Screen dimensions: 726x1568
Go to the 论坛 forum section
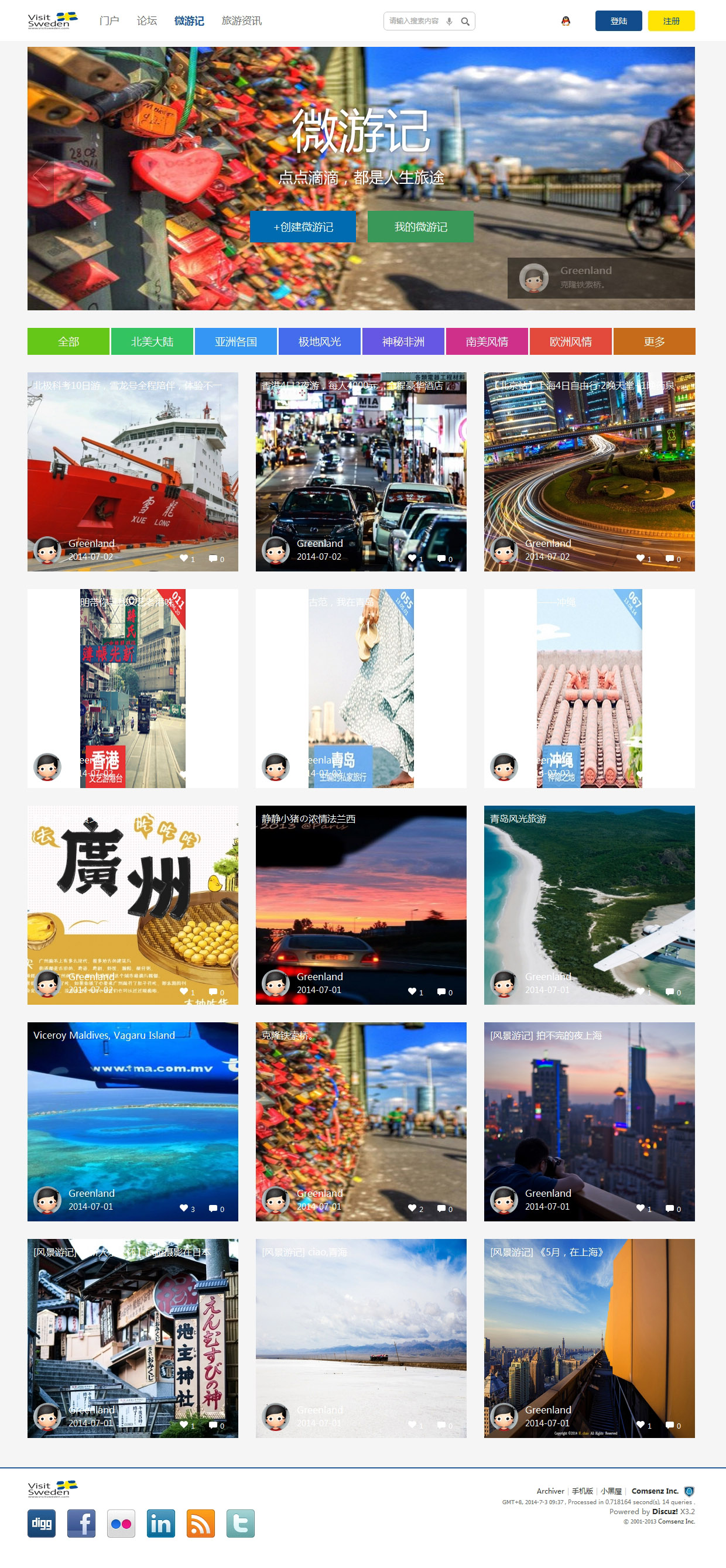[146, 20]
